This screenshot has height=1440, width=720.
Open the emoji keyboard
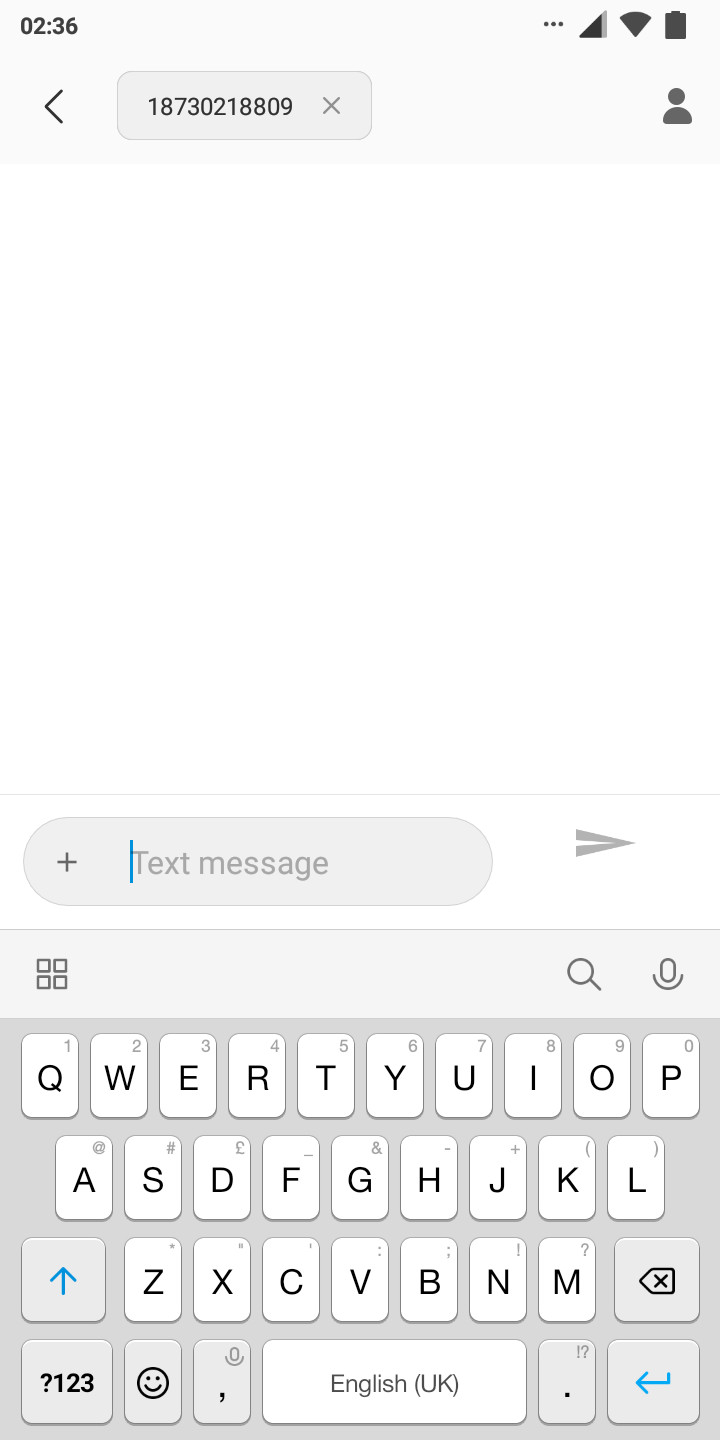(153, 1382)
